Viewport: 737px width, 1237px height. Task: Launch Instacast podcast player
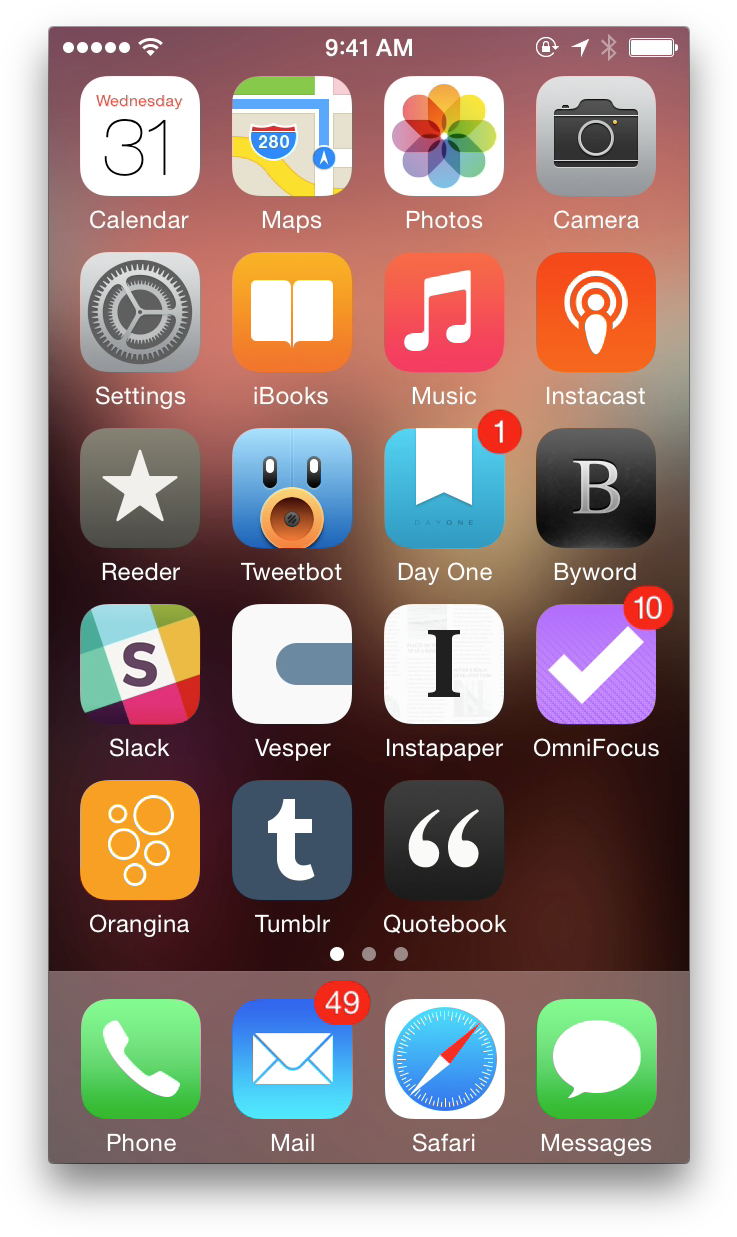click(x=596, y=312)
